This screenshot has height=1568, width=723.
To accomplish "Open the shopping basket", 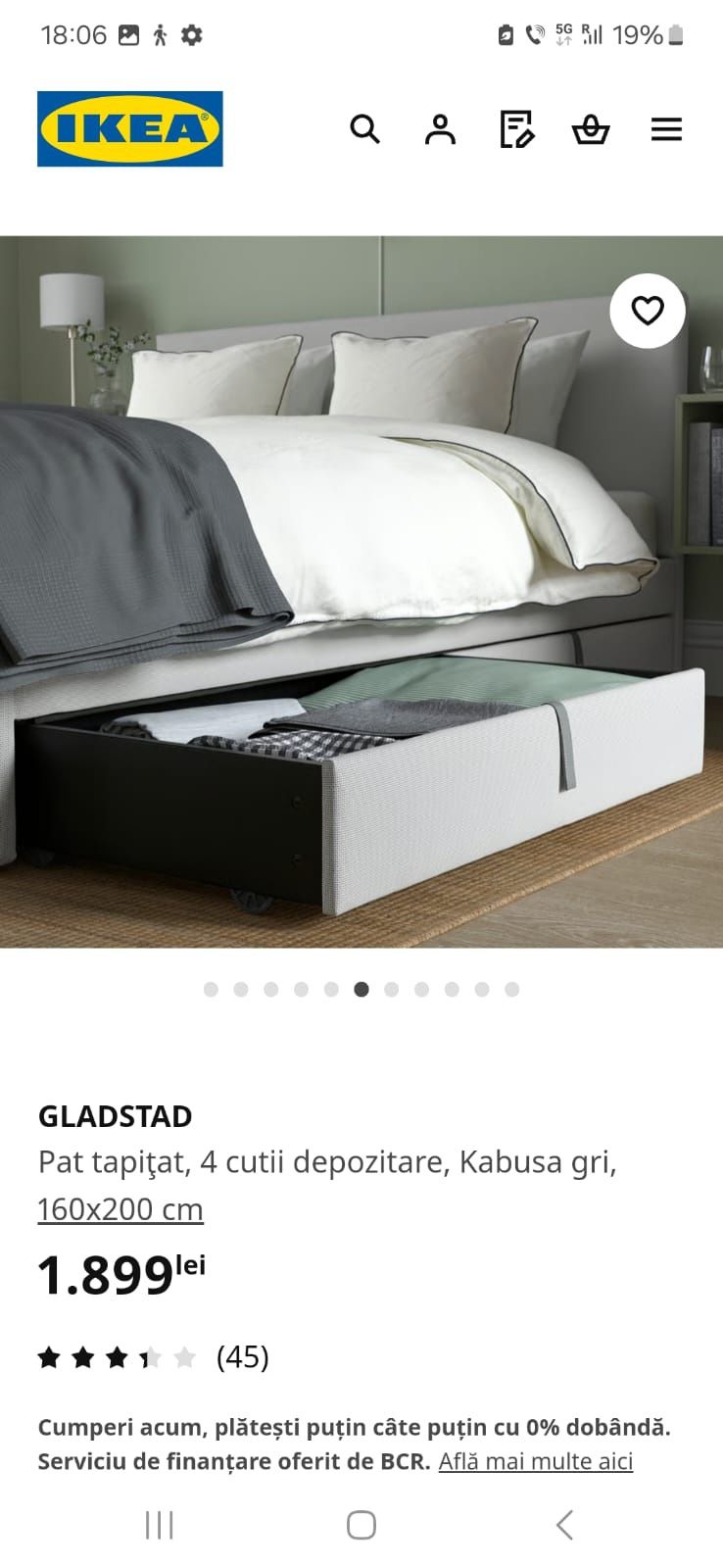I will tap(591, 129).
